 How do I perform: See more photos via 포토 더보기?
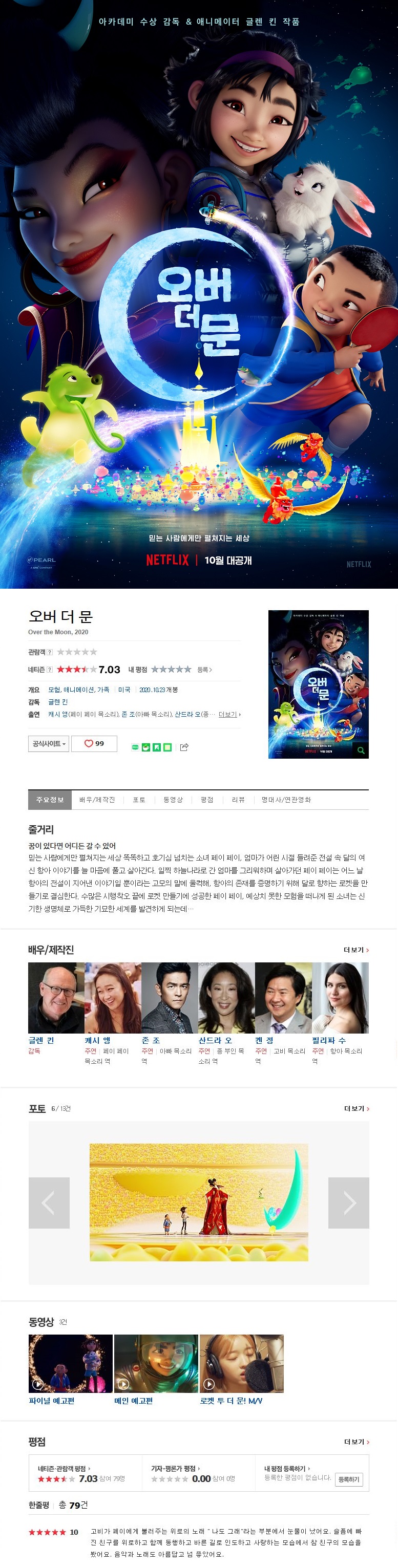[x=356, y=1108]
